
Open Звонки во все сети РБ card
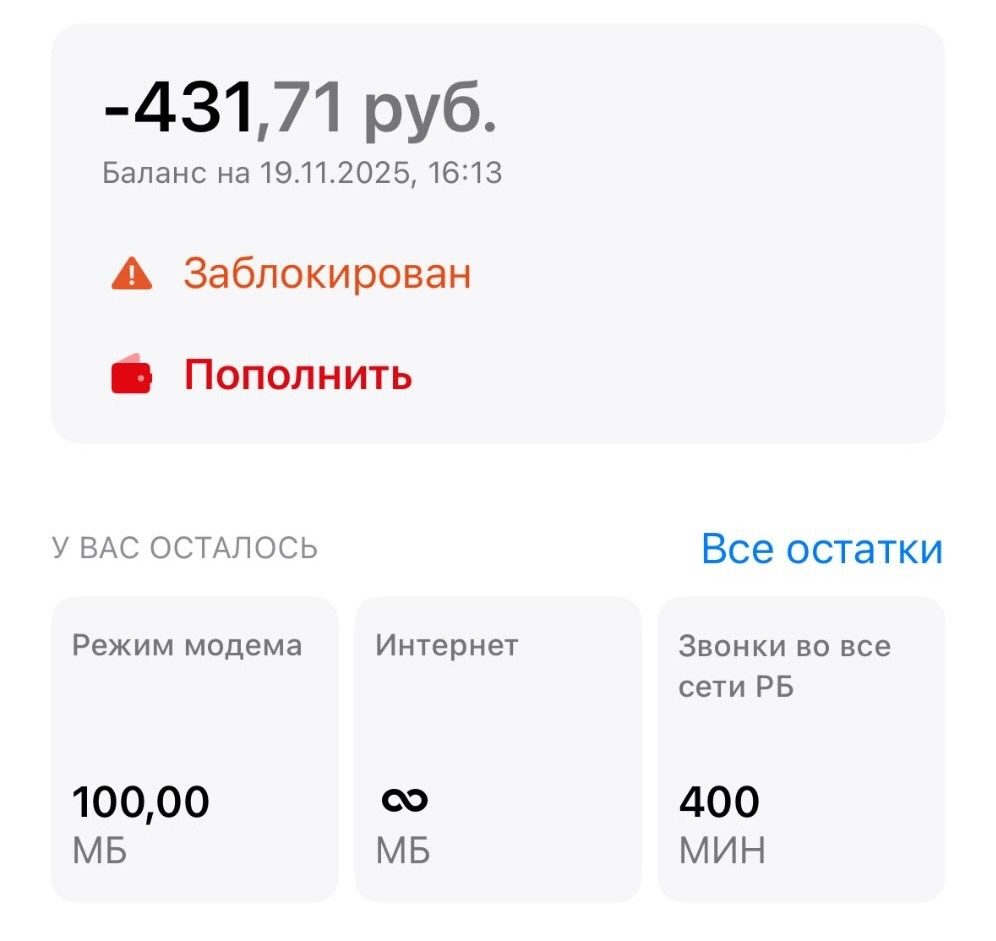click(x=800, y=749)
